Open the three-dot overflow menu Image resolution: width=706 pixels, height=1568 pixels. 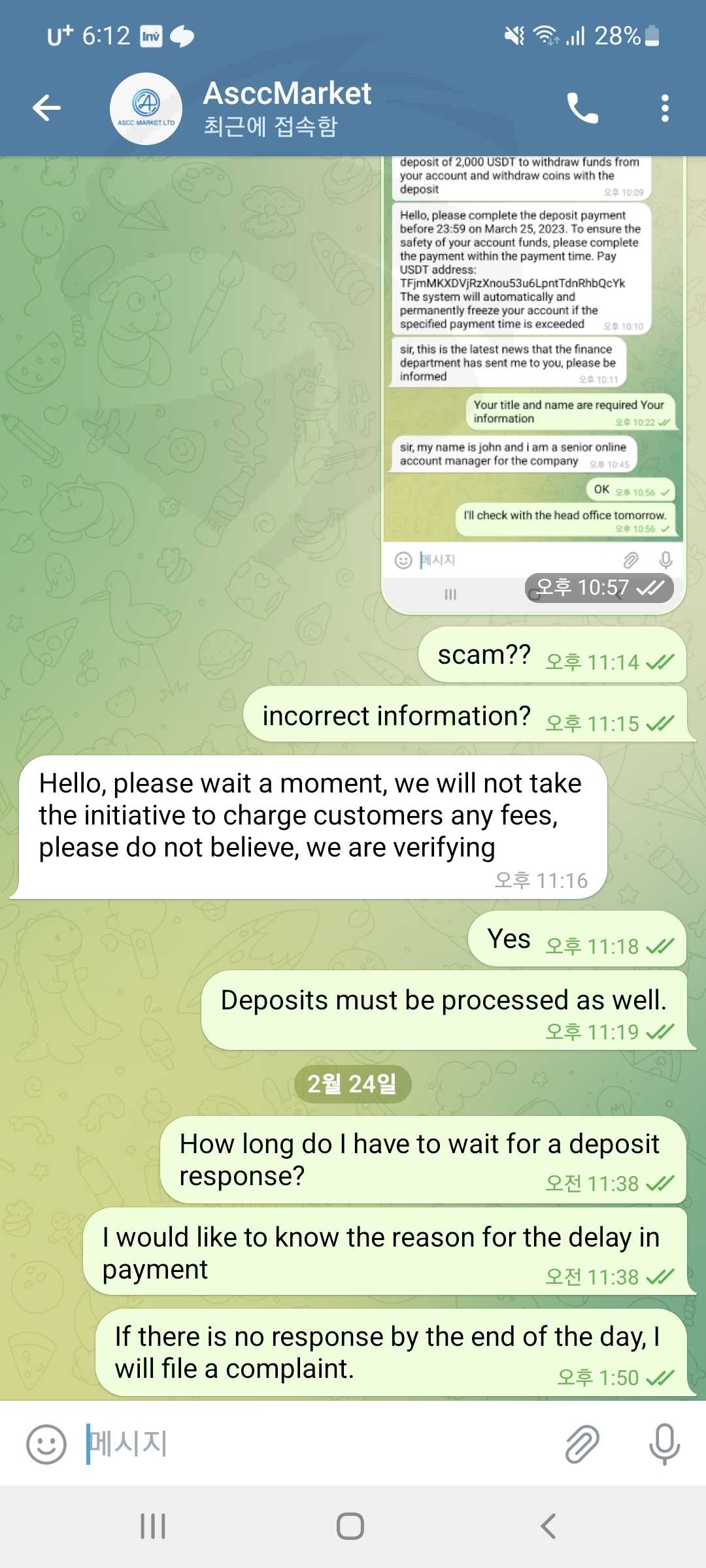coord(665,108)
